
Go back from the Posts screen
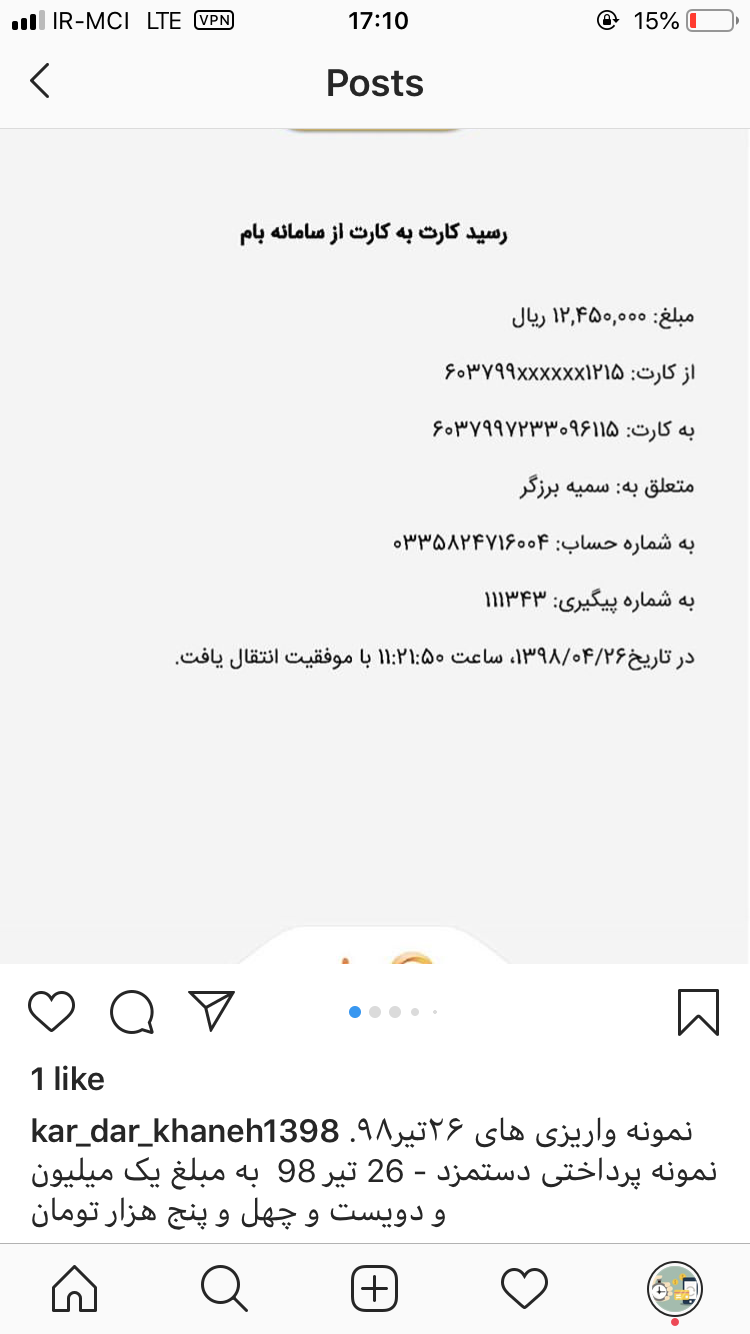[40, 81]
